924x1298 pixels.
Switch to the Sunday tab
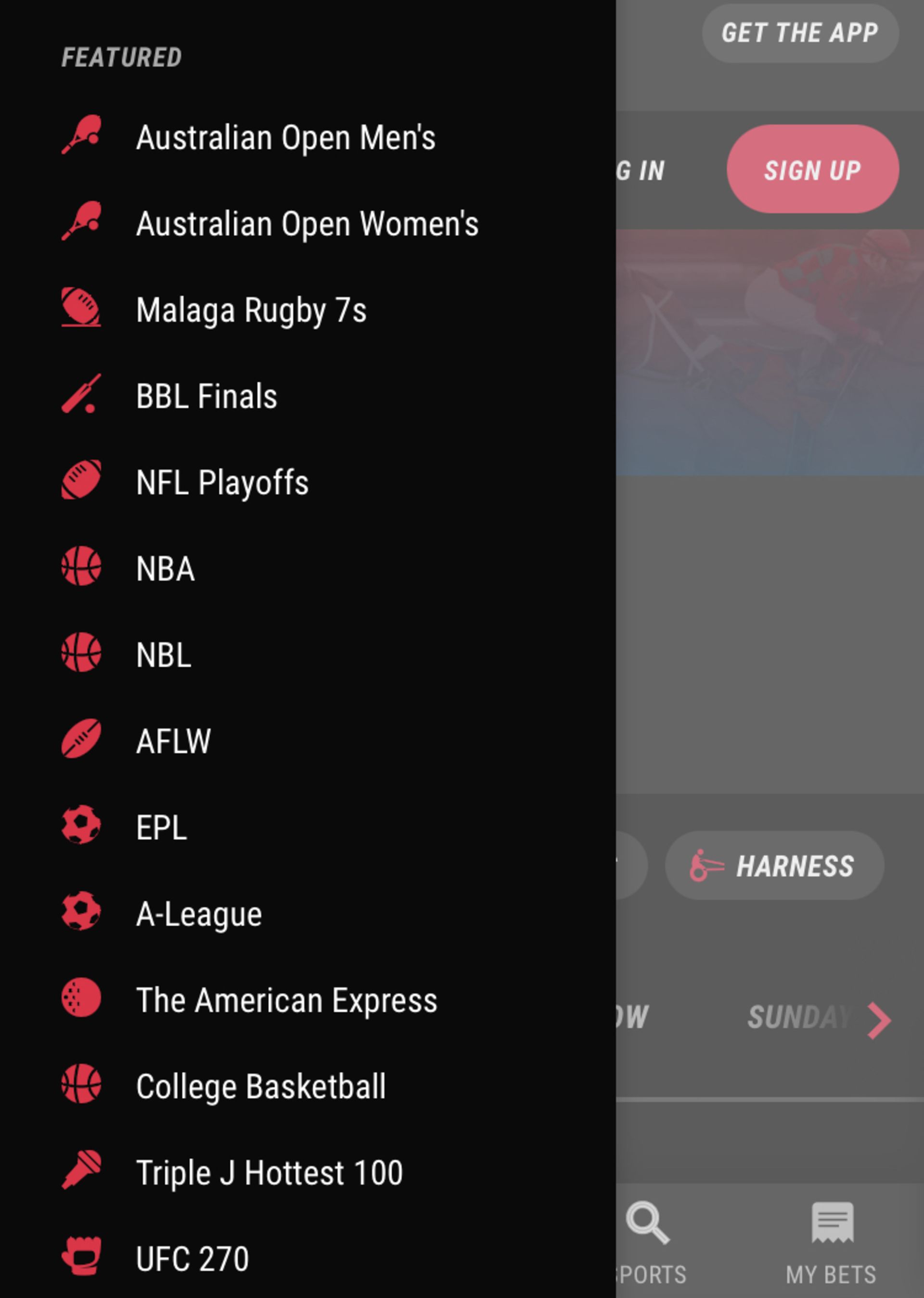tap(798, 1017)
